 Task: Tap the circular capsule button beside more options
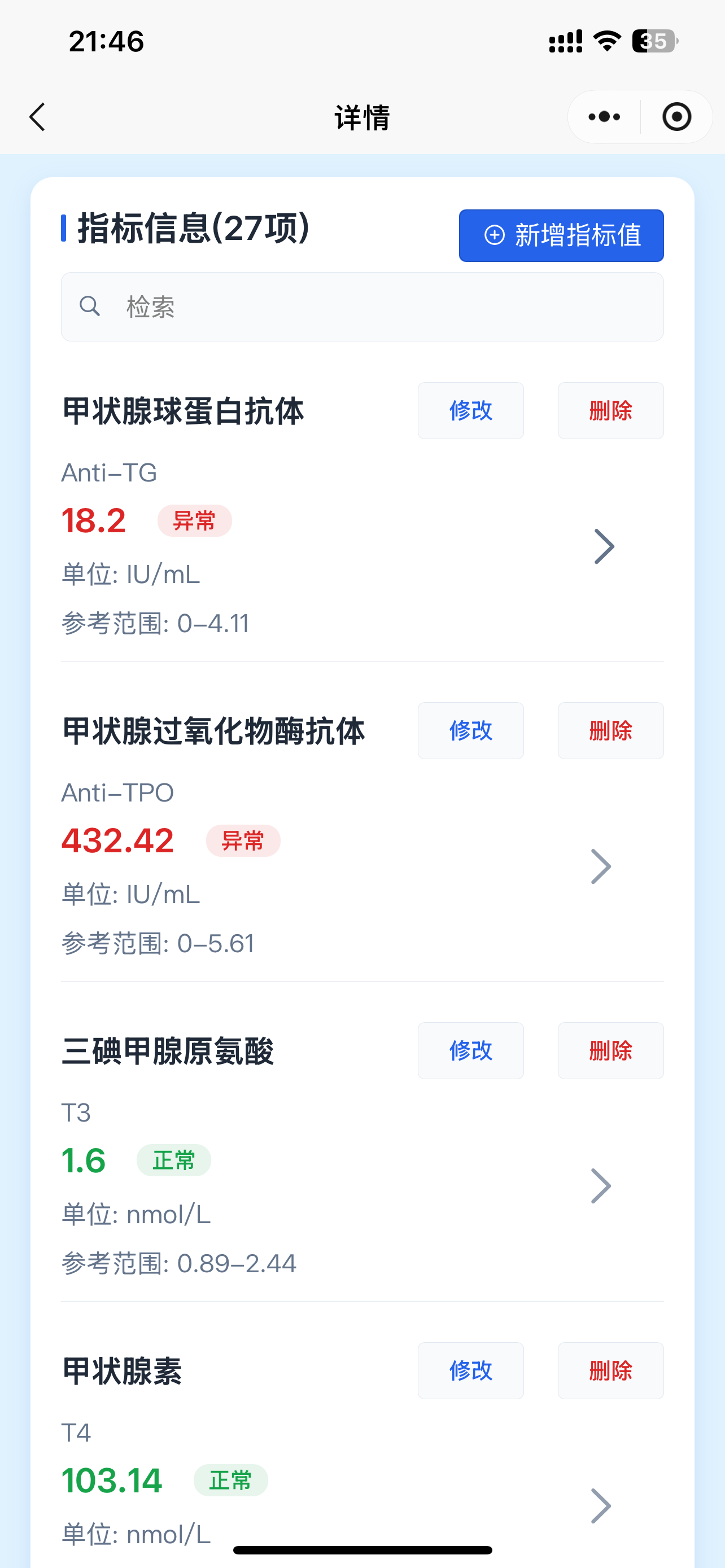pyautogui.click(x=676, y=117)
